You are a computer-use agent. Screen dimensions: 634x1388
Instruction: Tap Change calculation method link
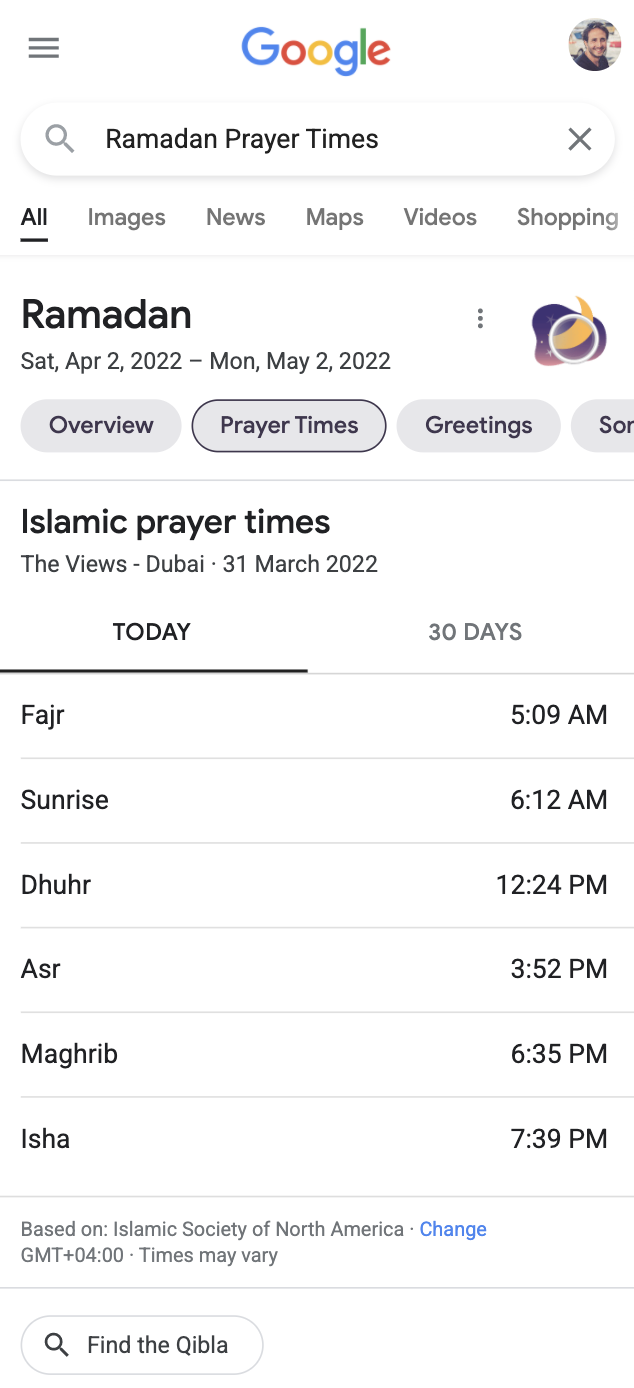tap(453, 1229)
